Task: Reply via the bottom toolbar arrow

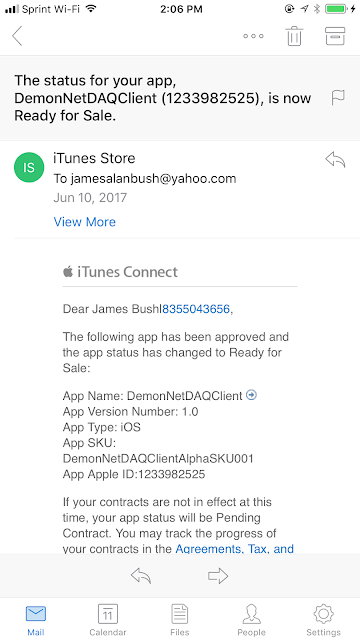Action: click(x=141, y=576)
